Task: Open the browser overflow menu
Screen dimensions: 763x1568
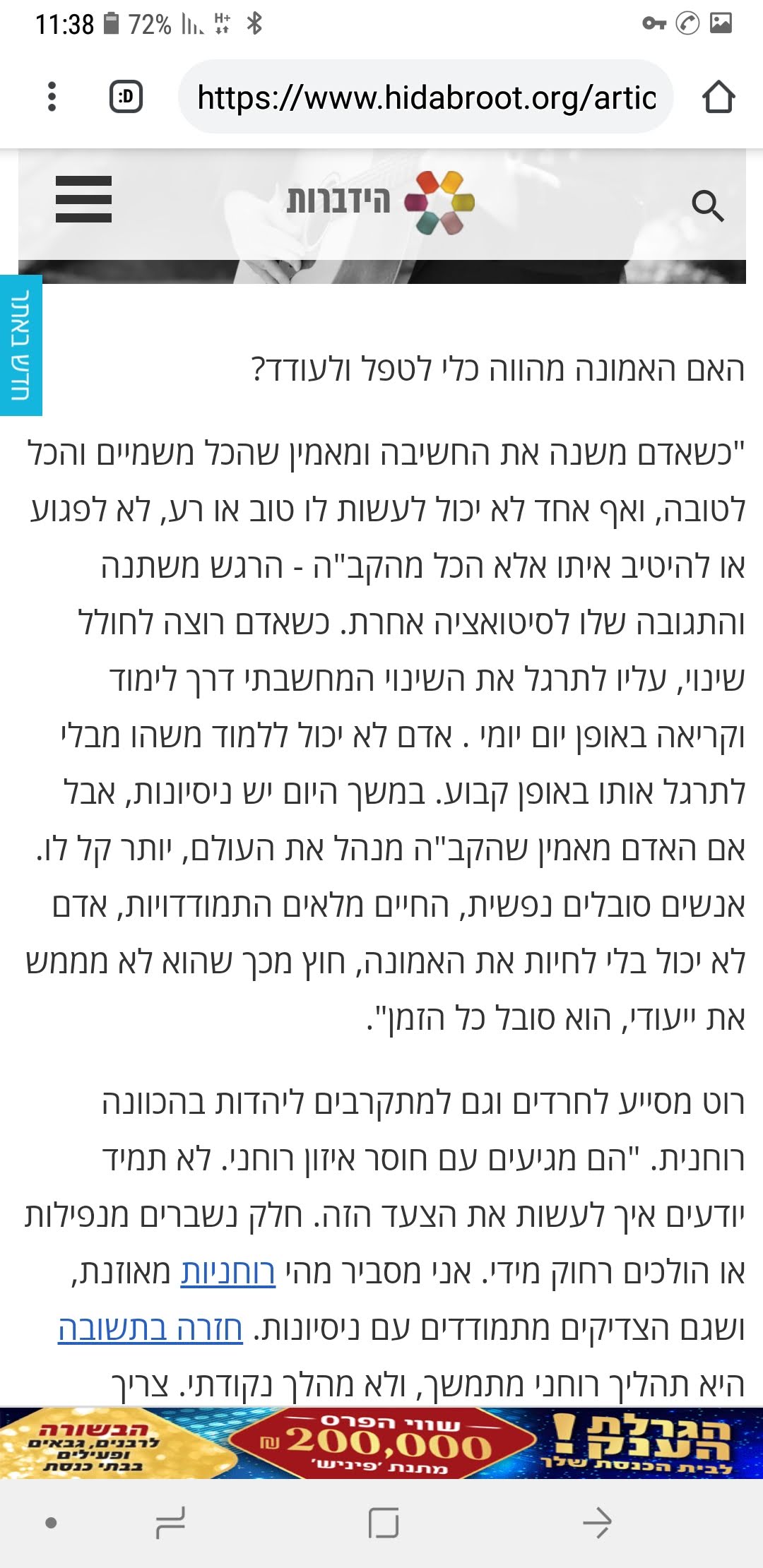Action: (x=52, y=97)
